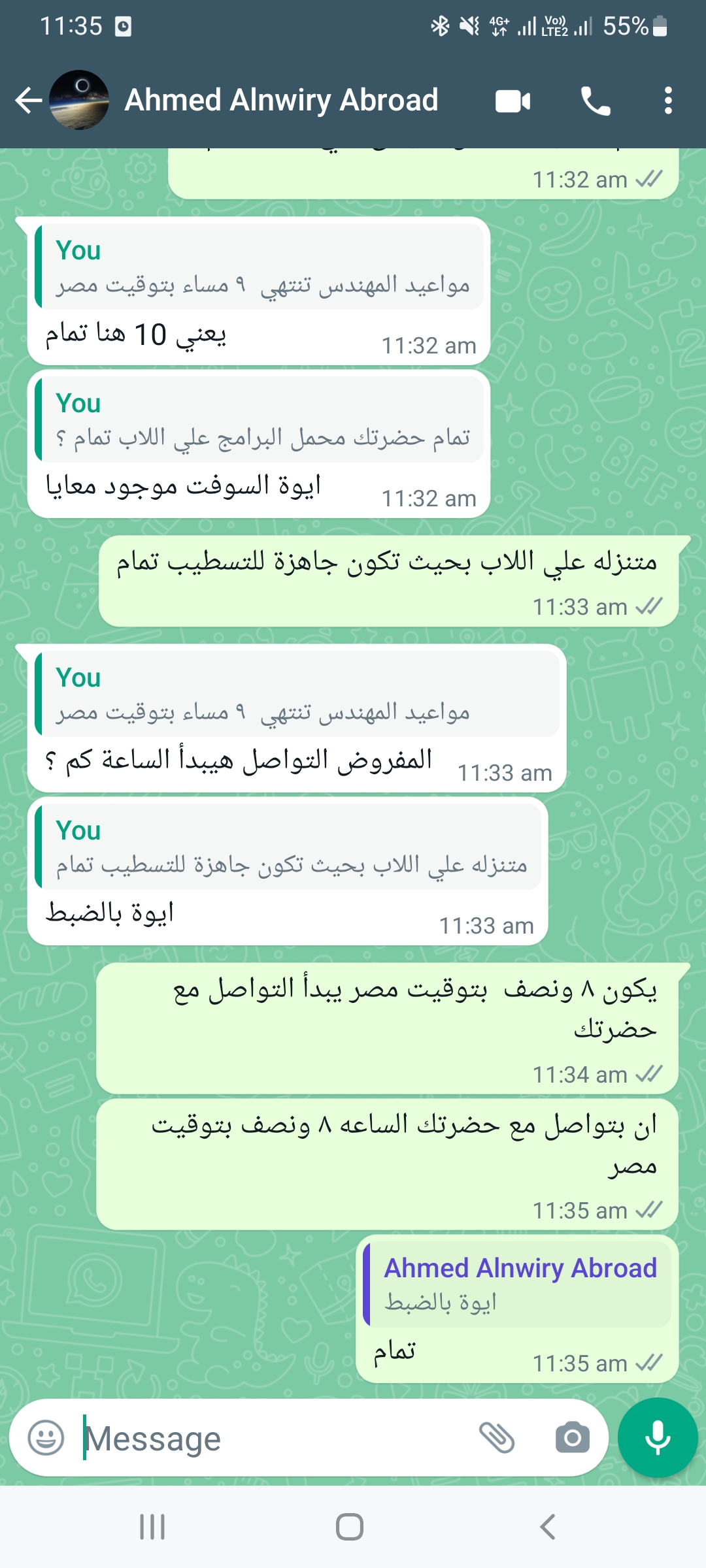Open the camera from the message bar
706x1568 pixels.
point(573,1438)
